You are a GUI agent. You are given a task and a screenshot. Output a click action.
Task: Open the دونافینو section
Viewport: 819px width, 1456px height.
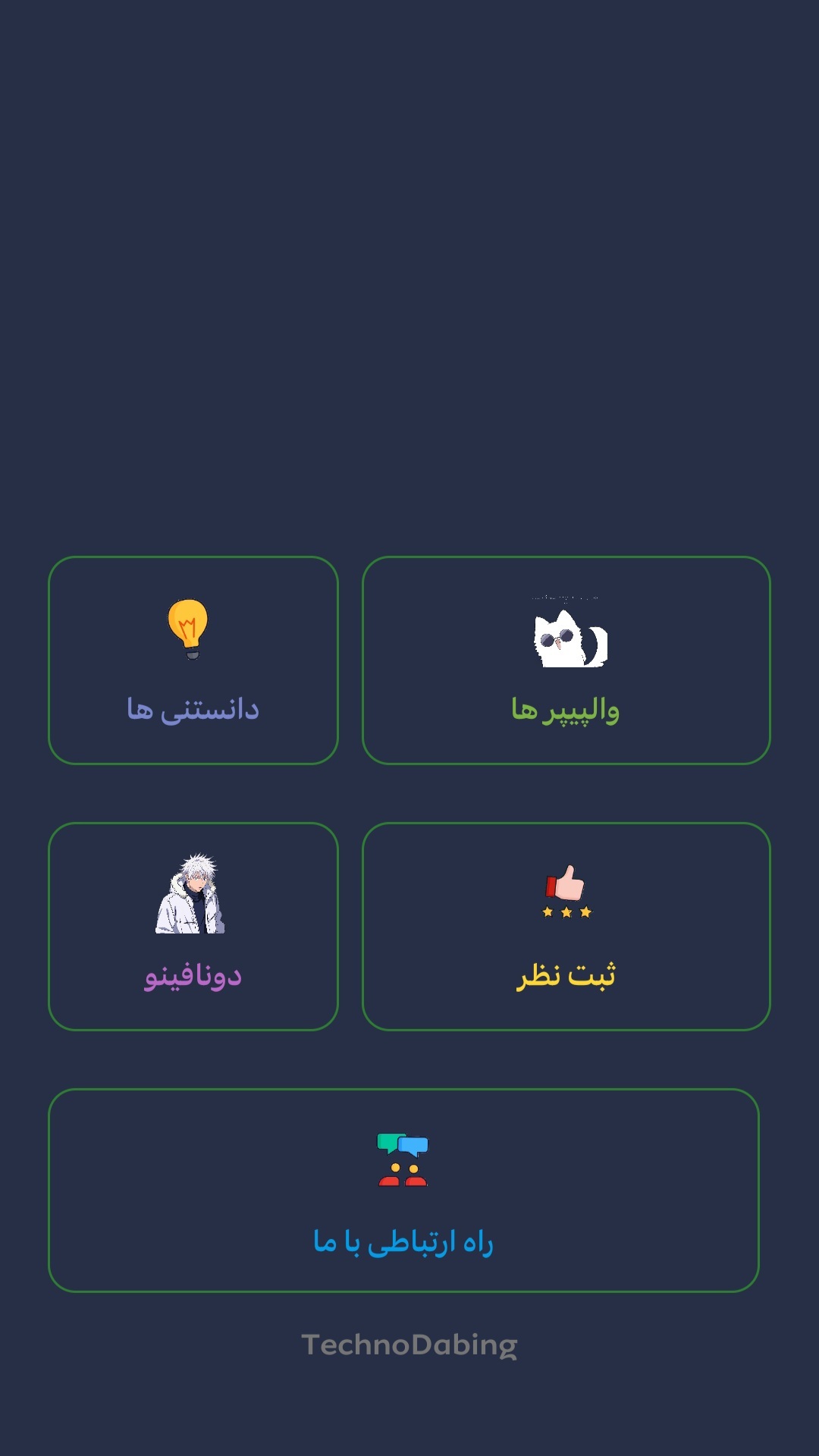[x=193, y=925]
